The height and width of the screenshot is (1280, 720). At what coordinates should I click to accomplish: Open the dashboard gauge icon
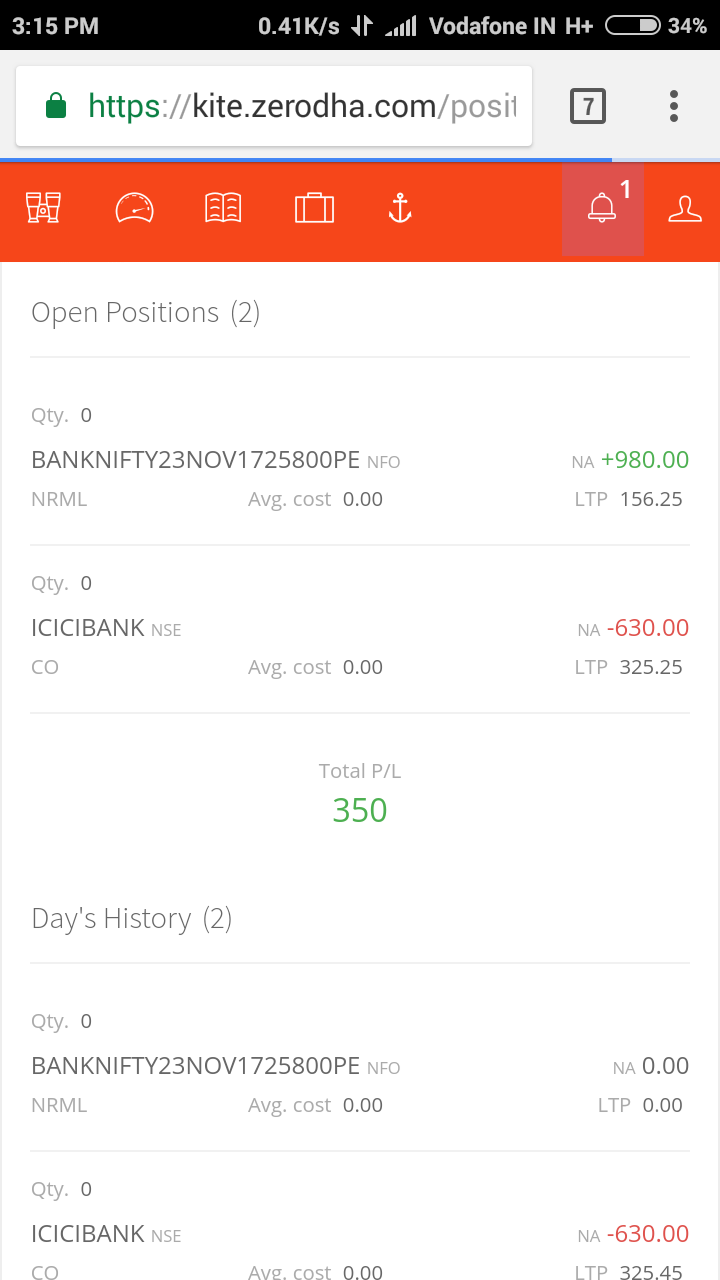[x=135, y=208]
